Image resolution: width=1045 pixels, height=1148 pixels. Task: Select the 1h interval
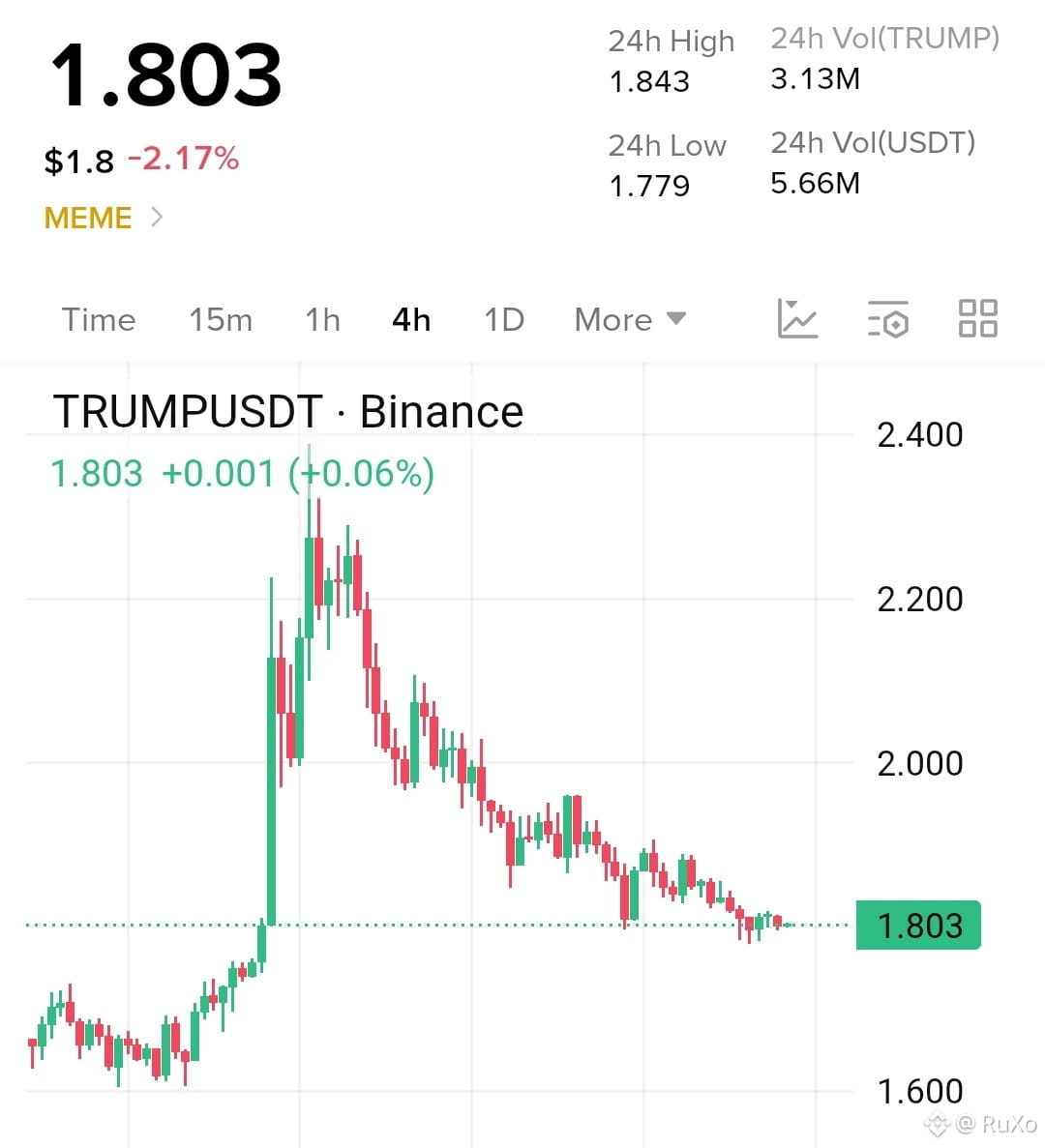coord(323,320)
